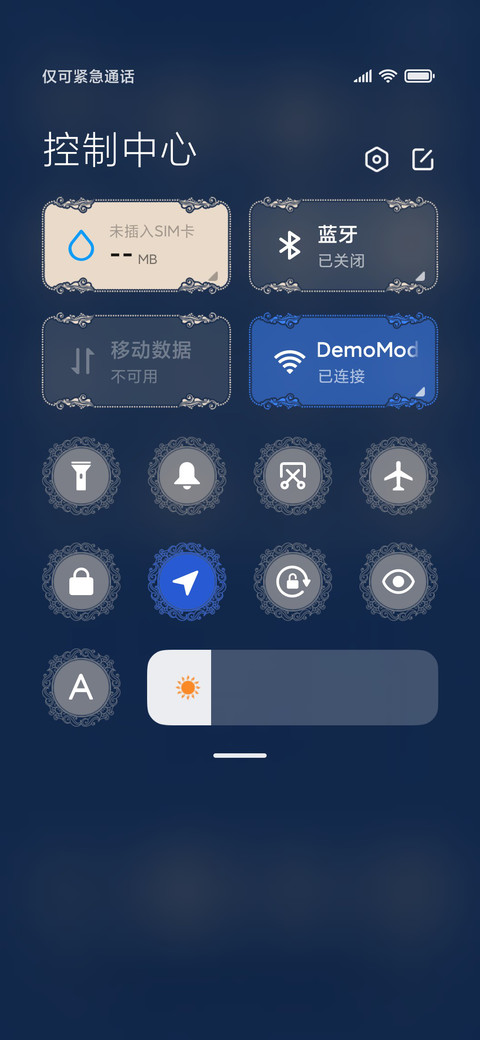Tap the lock screen button
This screenshot has height=1040, width=480.
point(82,582)
